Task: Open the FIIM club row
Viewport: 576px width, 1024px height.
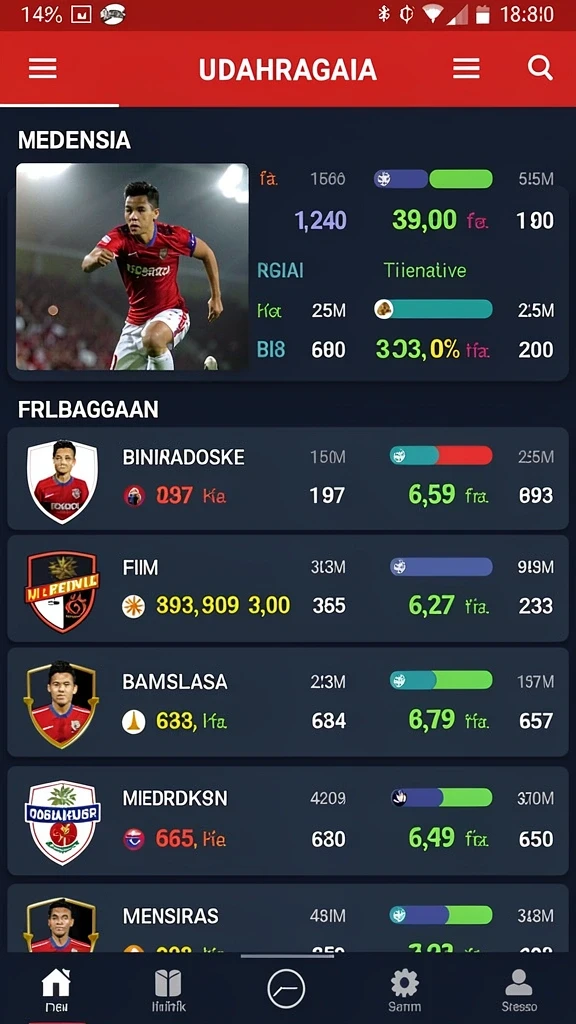Action: pyautogui.click(x=288, y=589)
